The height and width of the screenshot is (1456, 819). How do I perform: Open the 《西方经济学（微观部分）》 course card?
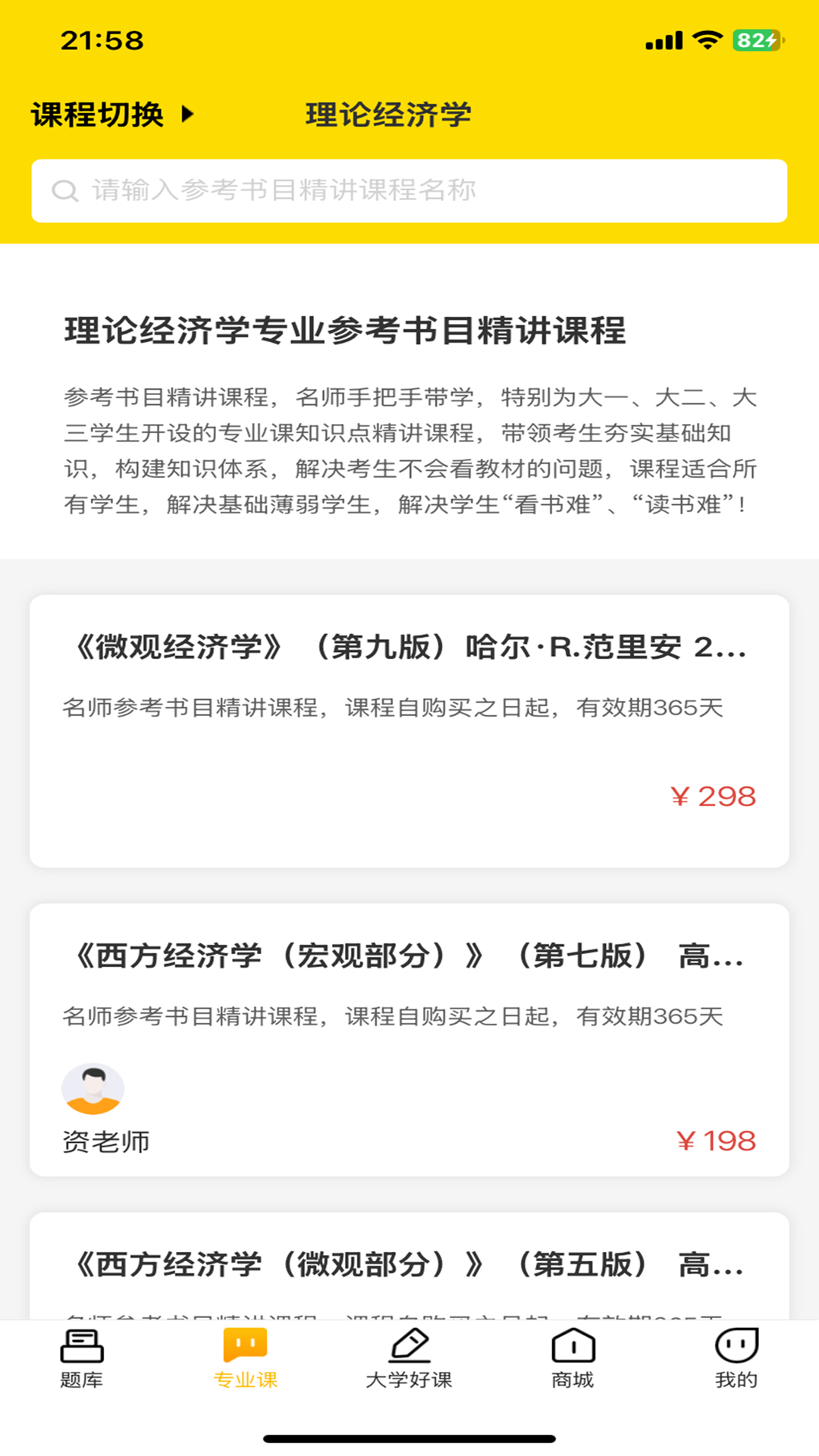coord(409,1265)
